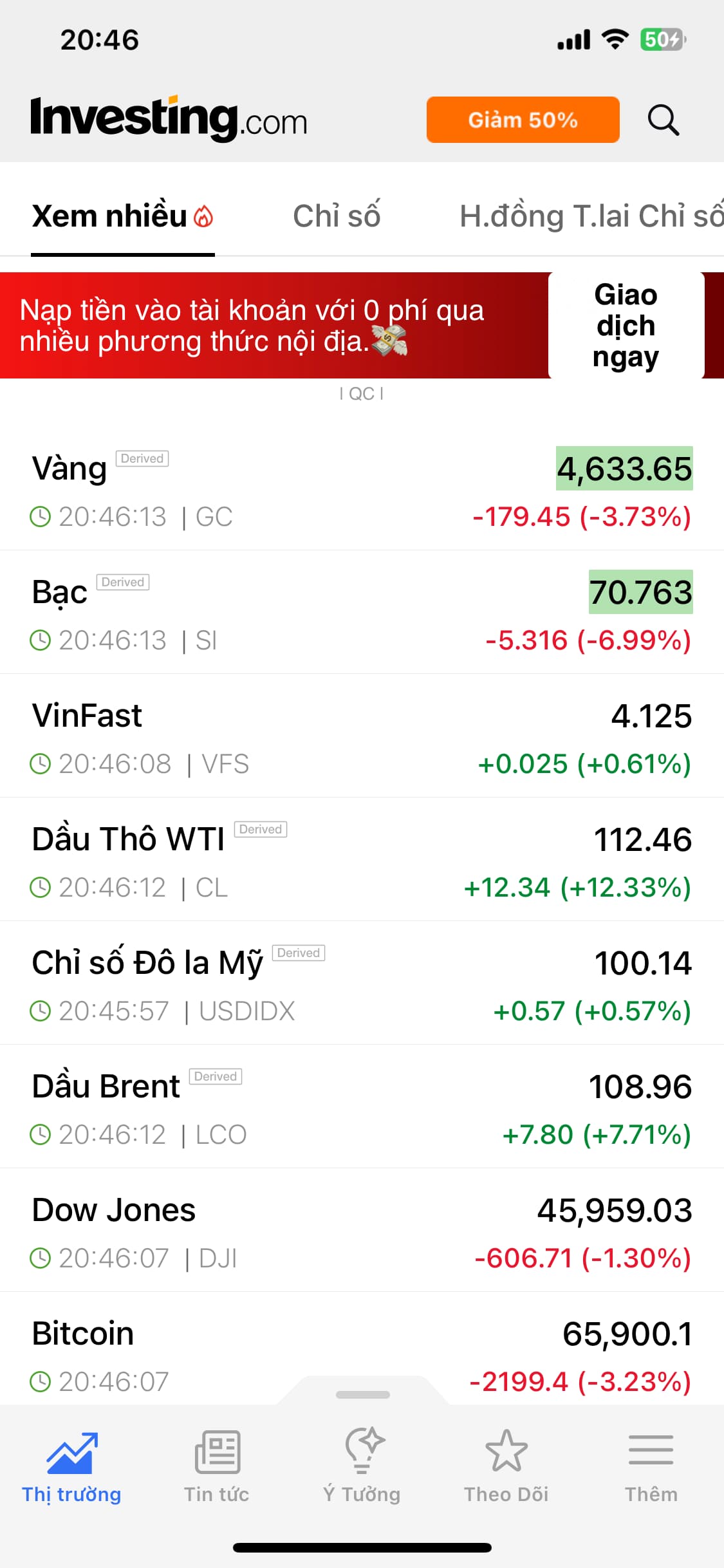View Chỉ số Đô la Mỹ details

pyautogui.click(x=360, y=984)
